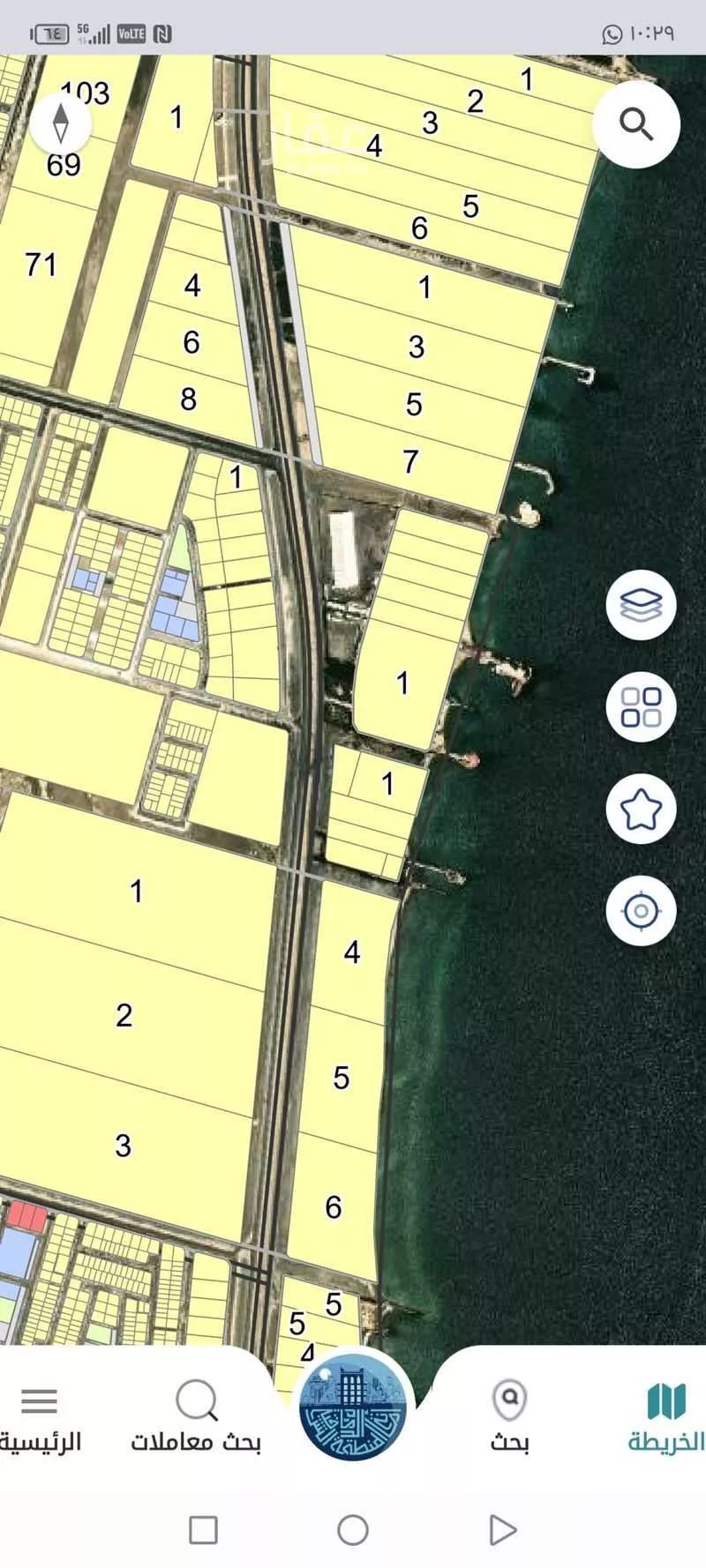Viewport: 706px width, 1568px height.
Task: Tap the compass to reset orientation
Action: [60, 123]
